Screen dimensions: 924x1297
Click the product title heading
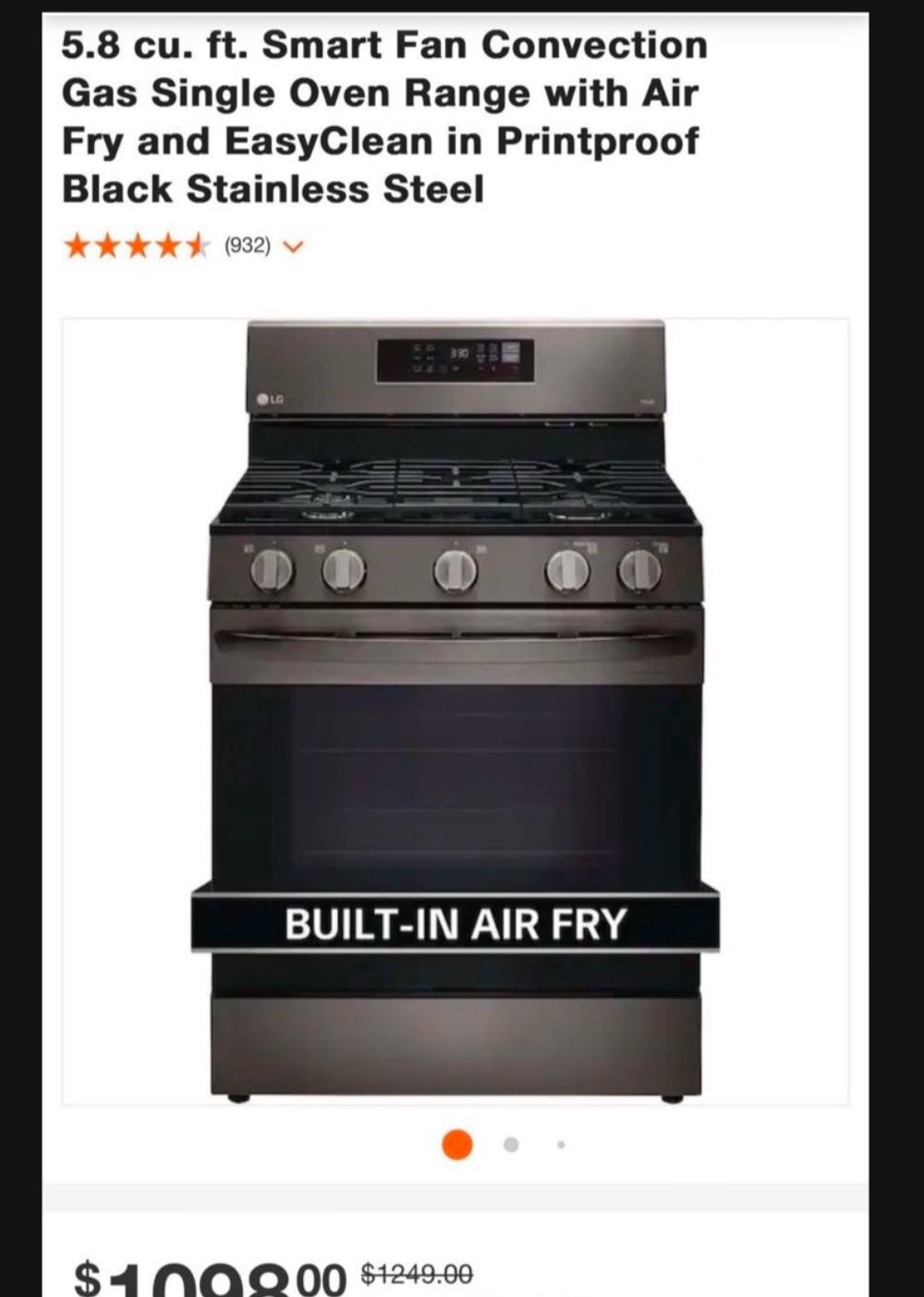[x=383, y=117]
